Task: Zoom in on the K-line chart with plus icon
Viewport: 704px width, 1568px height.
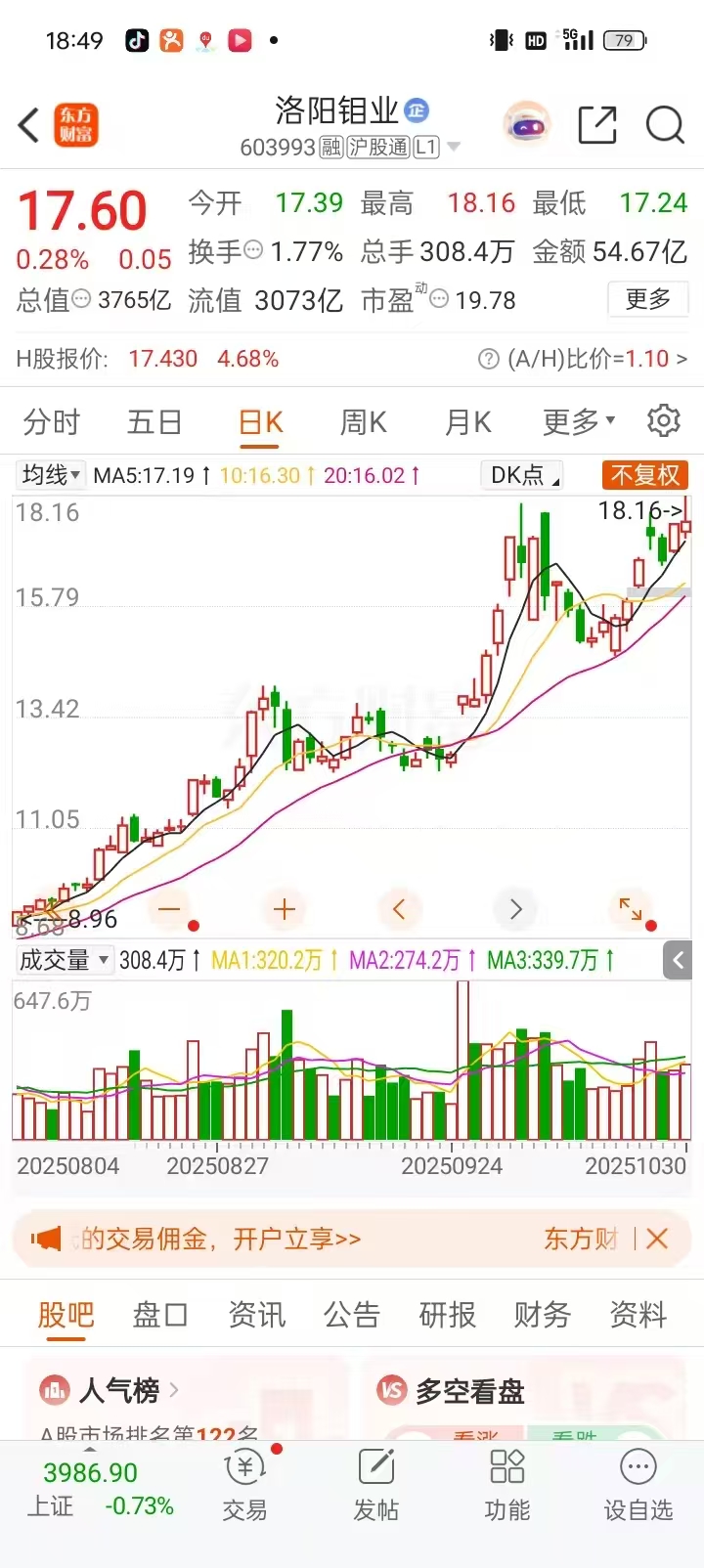Action: [284, 909]
